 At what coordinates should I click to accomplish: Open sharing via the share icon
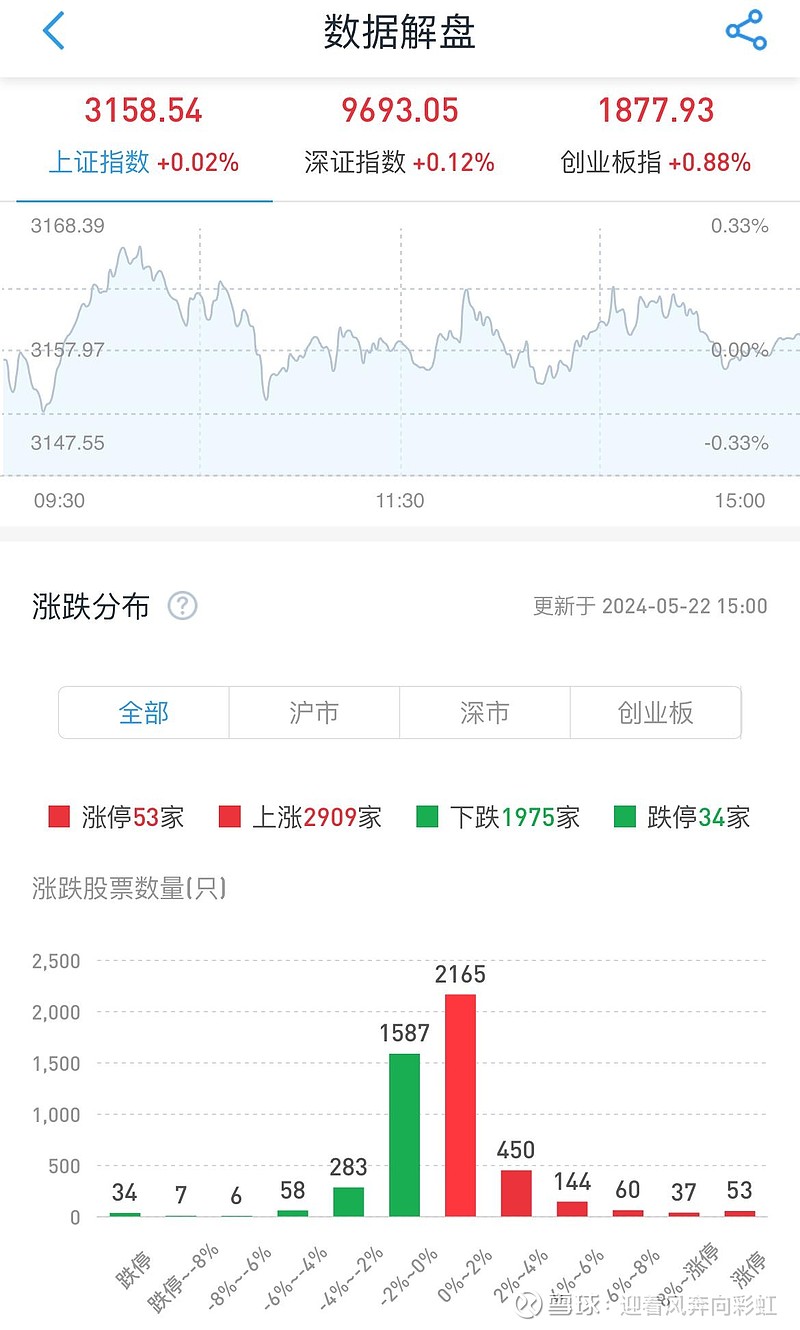[746, 30]
